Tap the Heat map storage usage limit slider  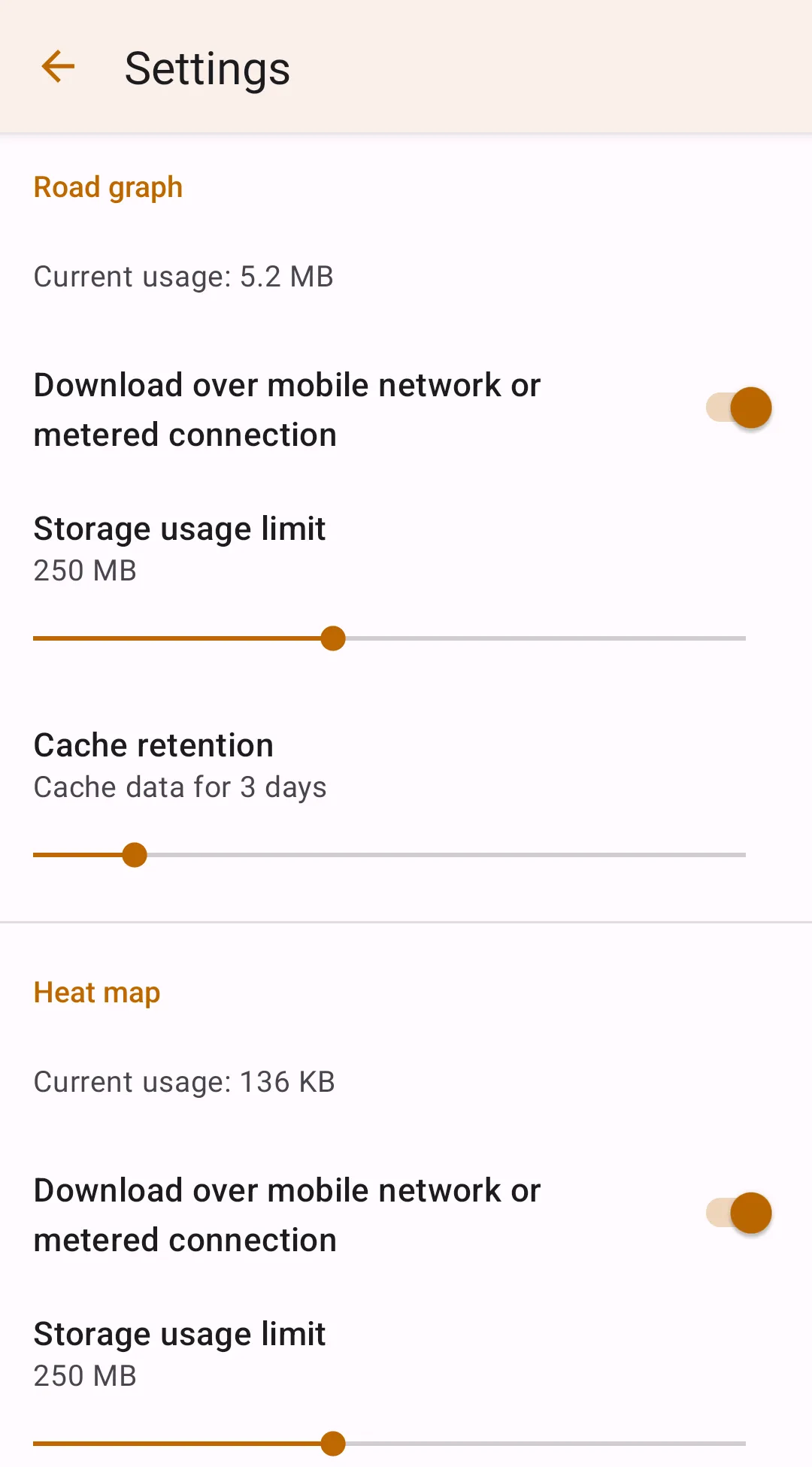(x=333, y=1443)
